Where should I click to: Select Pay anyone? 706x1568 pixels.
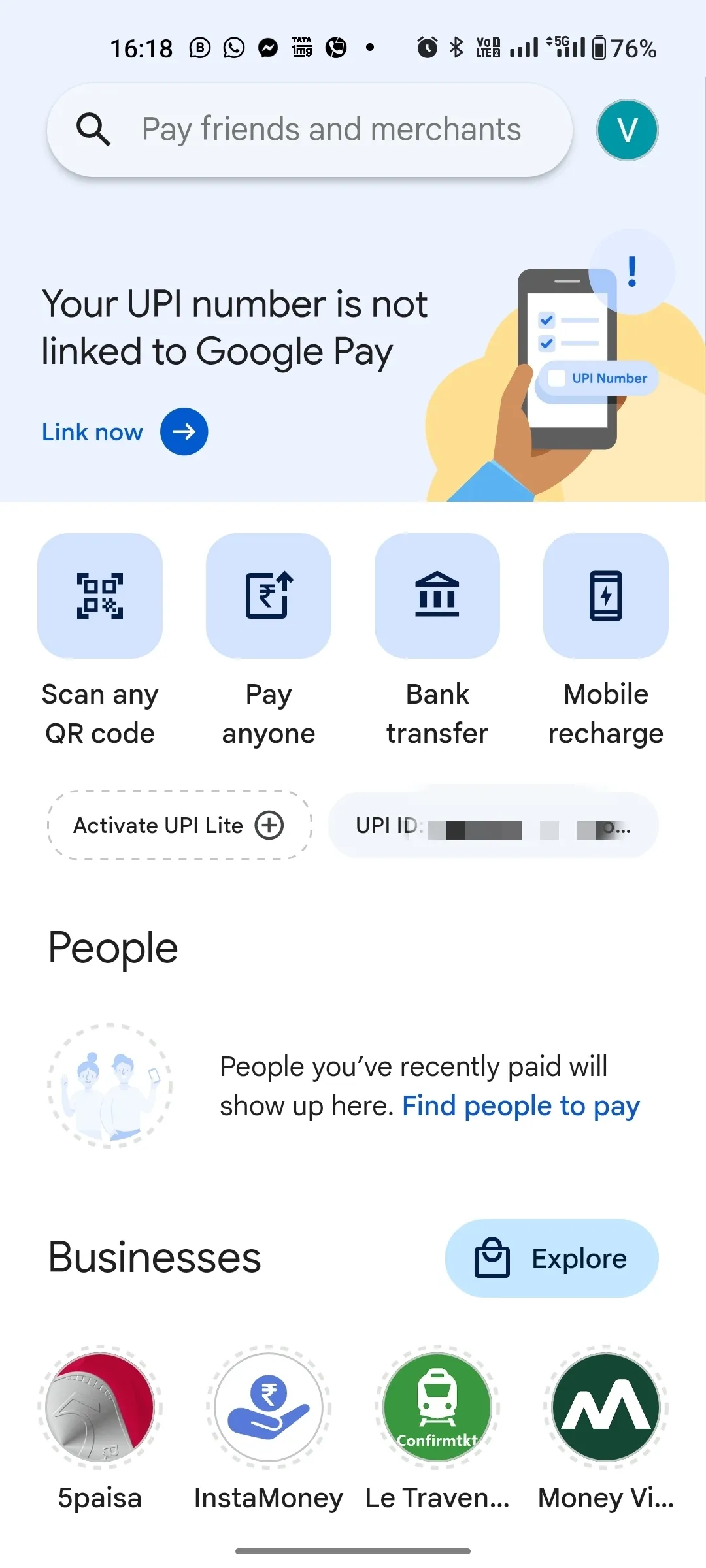pos(269,596)
